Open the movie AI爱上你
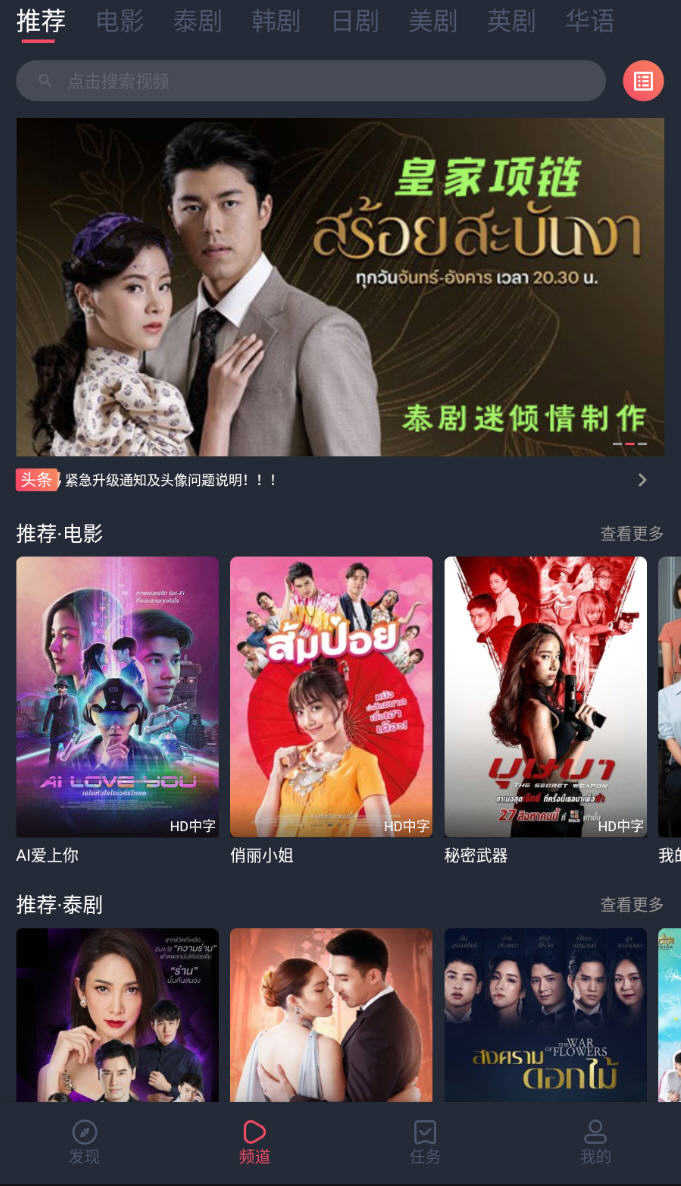 coord(117,697)
